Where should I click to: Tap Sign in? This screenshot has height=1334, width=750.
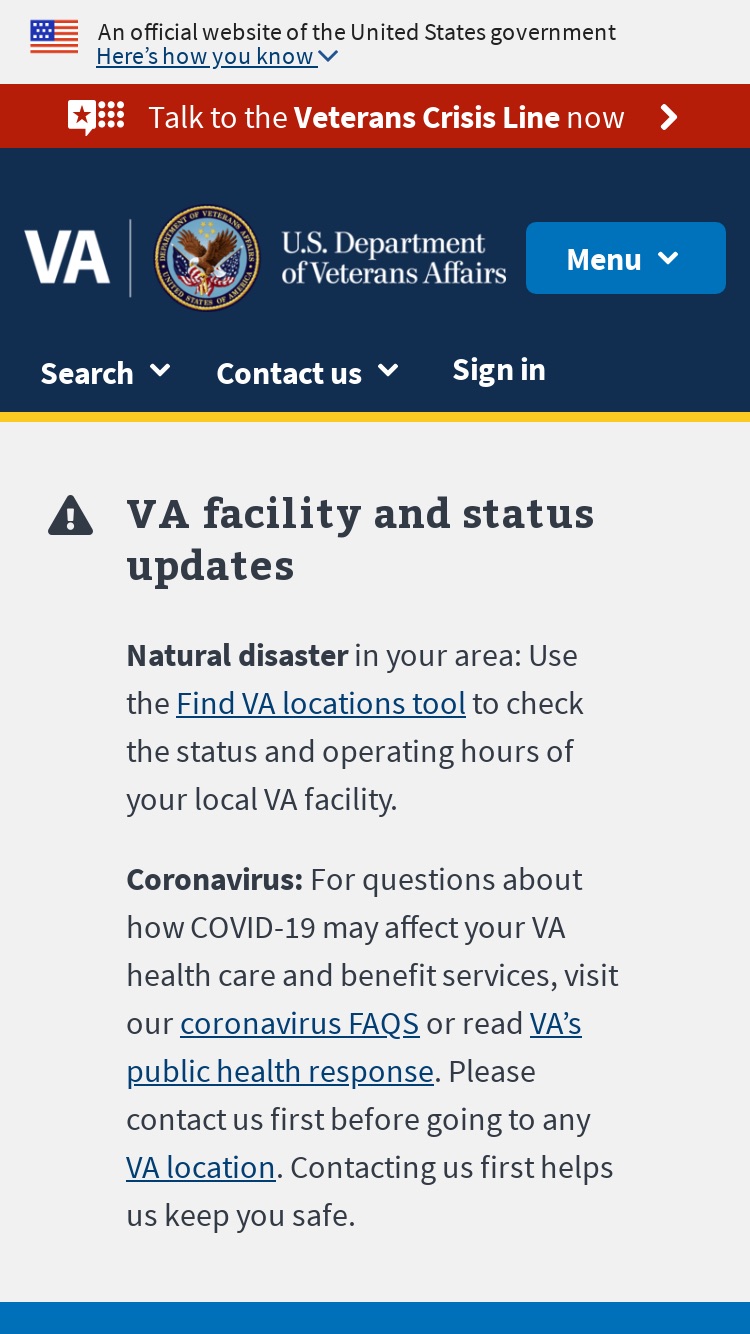[x=499, y=370]
